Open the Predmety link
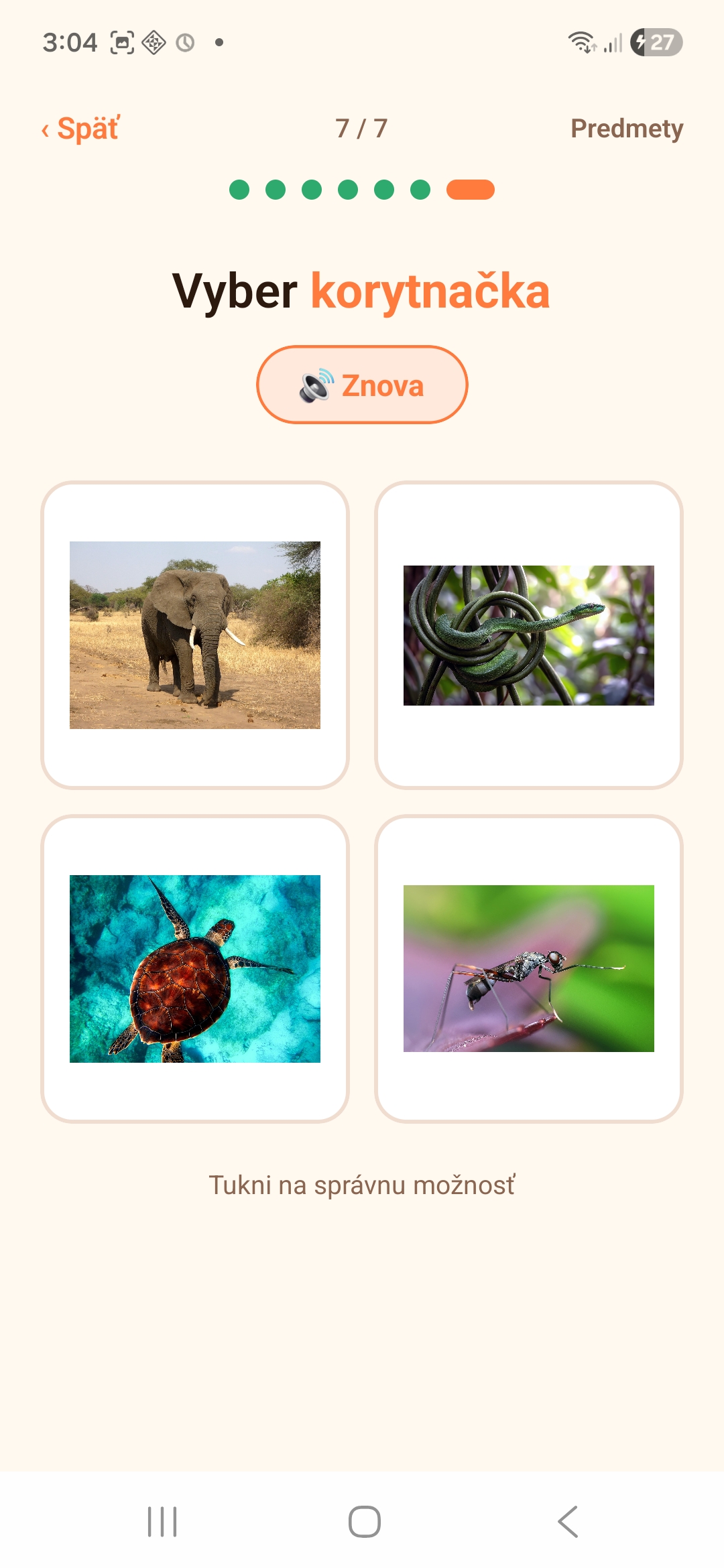 [627, 129]
